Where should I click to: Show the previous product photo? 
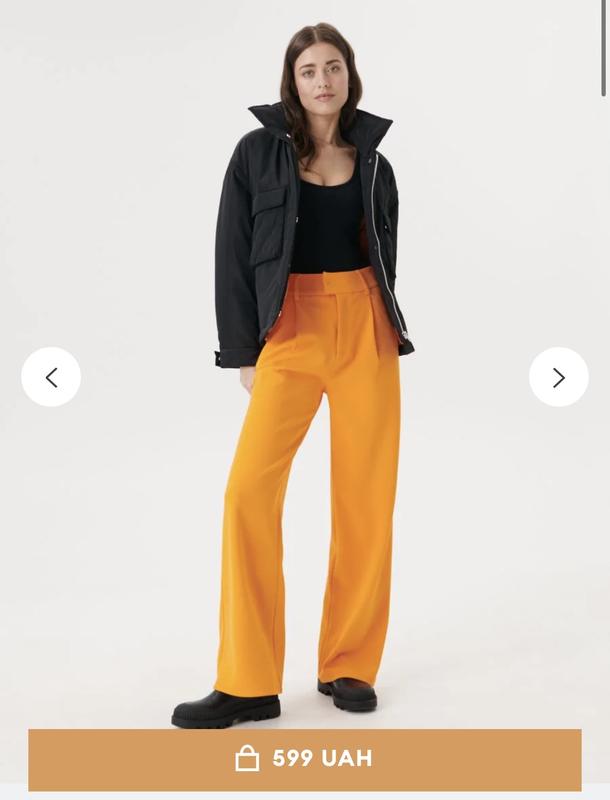point(51,377)
